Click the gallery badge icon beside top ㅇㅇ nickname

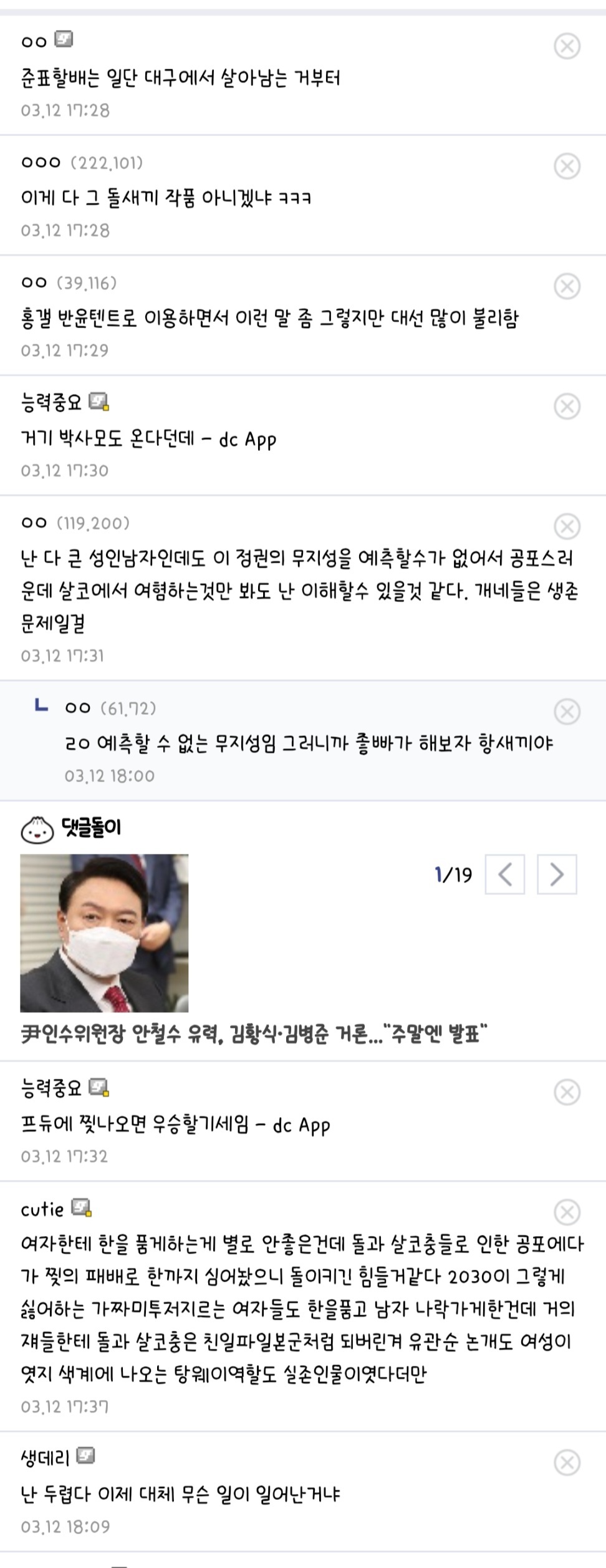[x=64, y=39]
